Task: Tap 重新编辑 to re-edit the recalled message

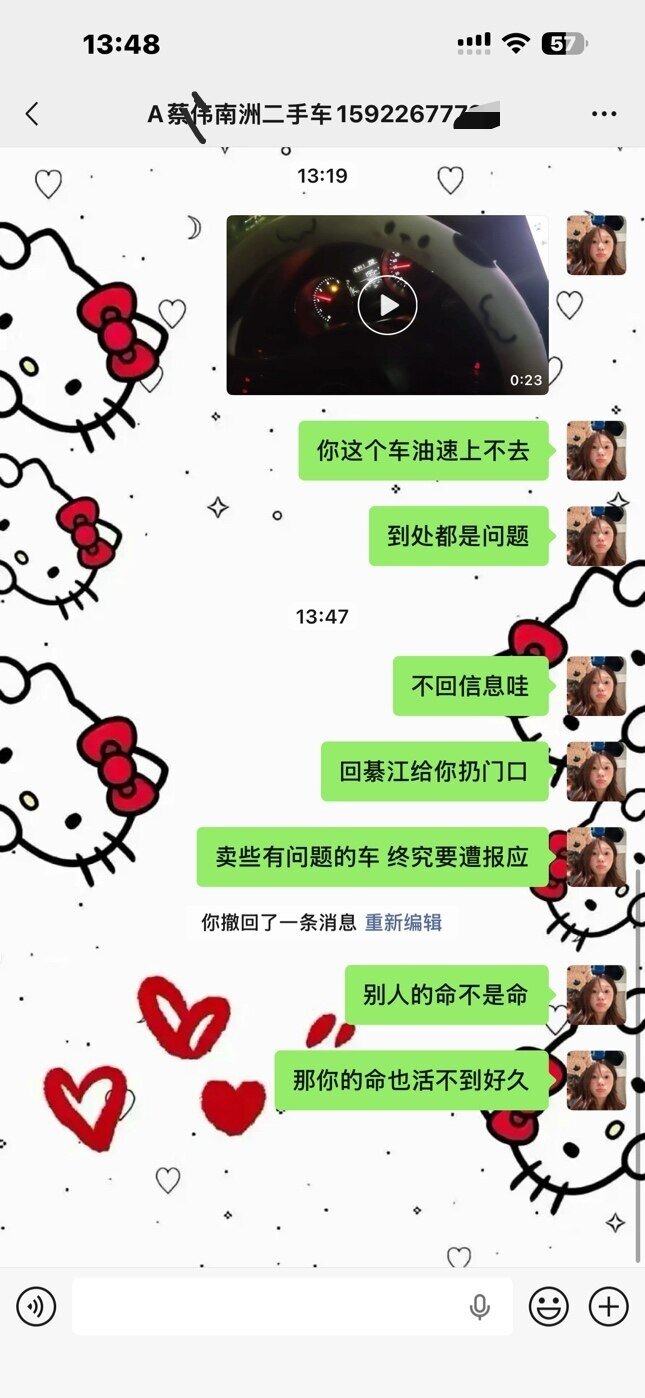Action: pos(403,922)
